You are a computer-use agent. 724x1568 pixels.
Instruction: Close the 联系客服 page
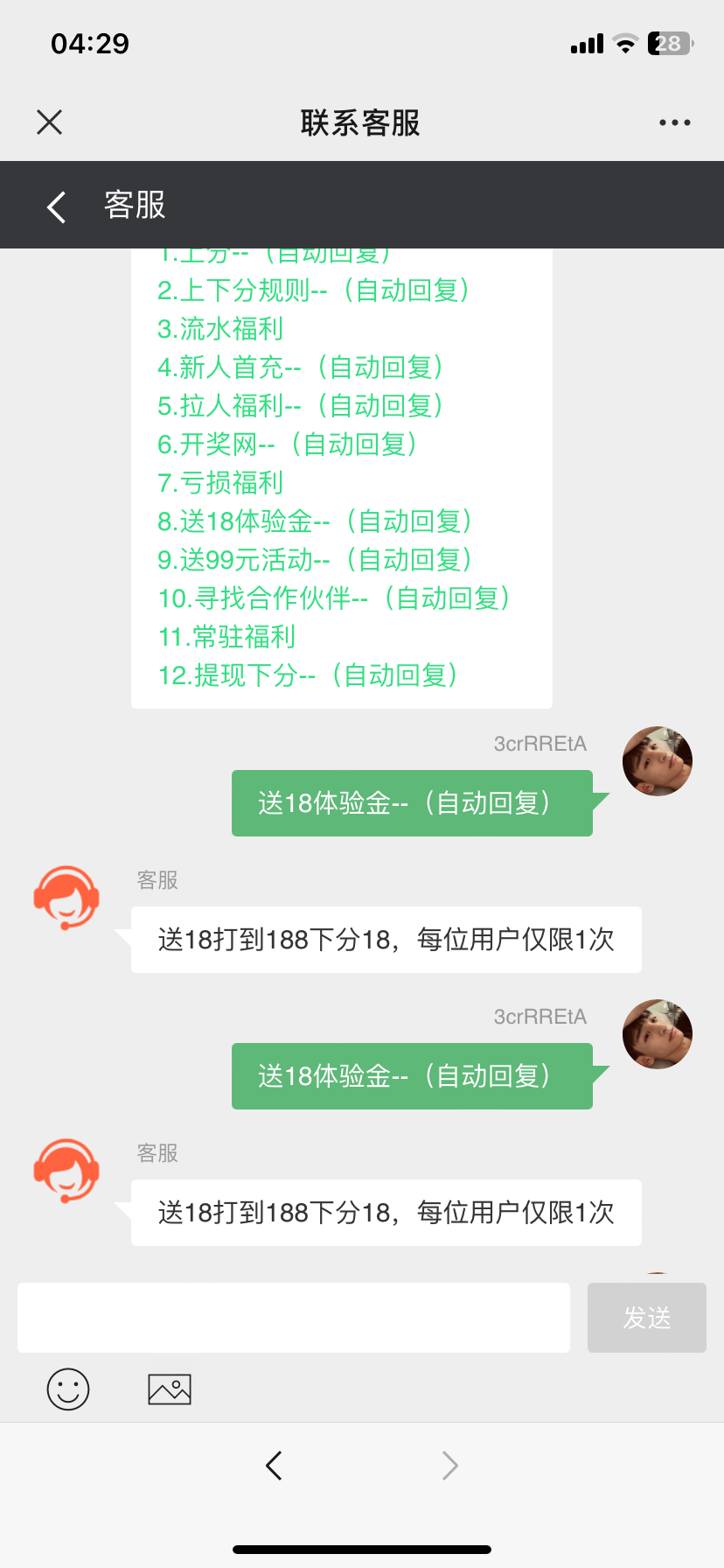(x=50, y=122)
